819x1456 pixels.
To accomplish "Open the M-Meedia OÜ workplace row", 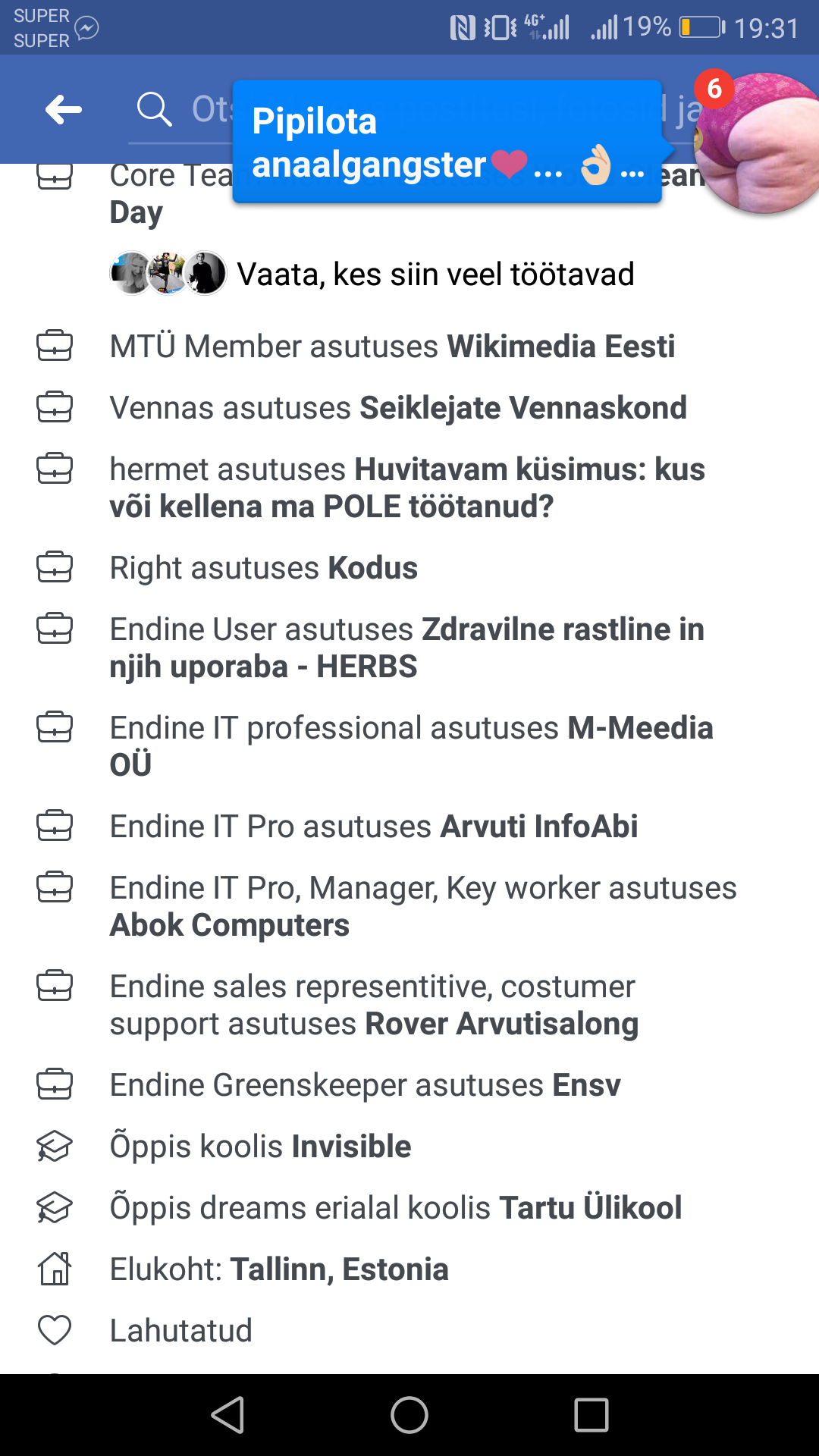I will (409, 746).
